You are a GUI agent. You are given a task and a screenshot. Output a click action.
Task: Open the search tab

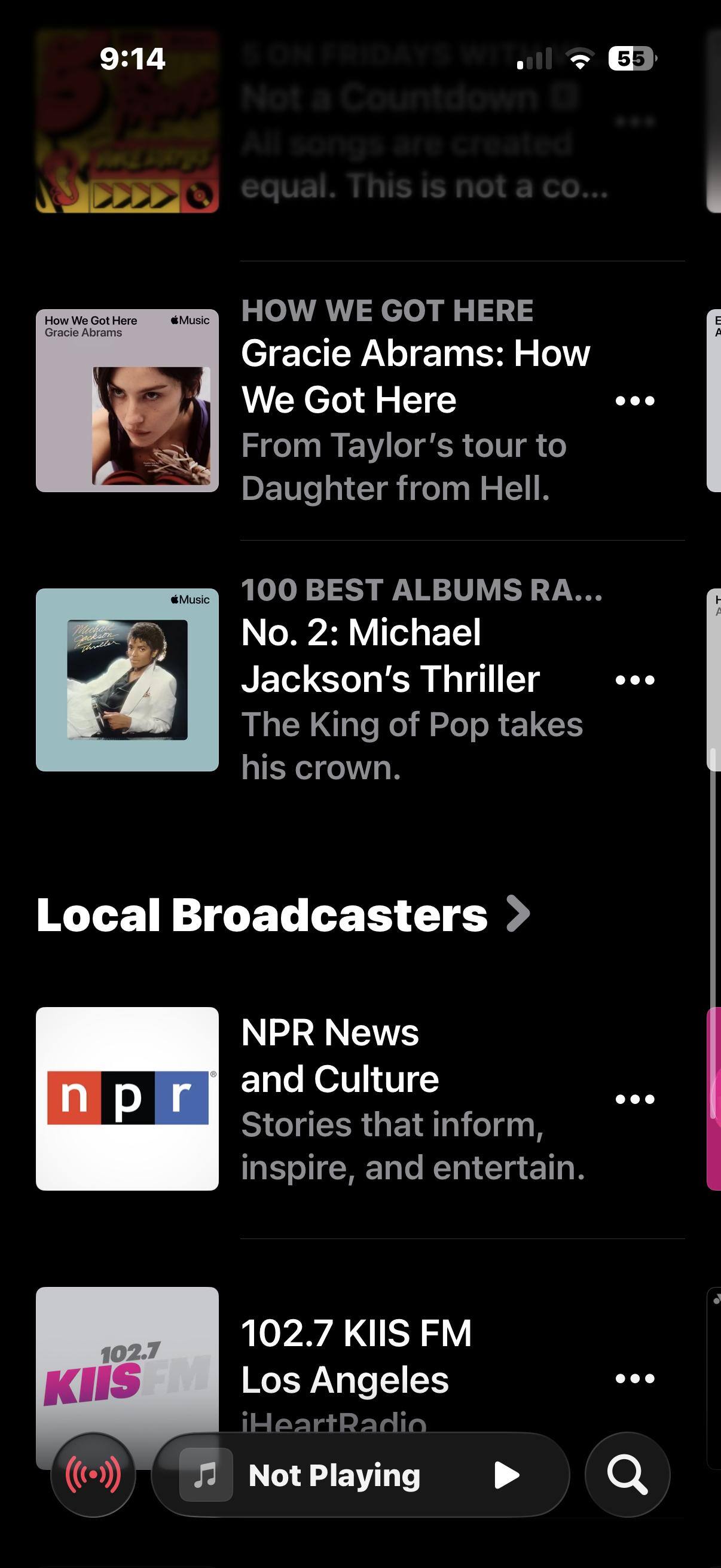tap(627, 1475)
